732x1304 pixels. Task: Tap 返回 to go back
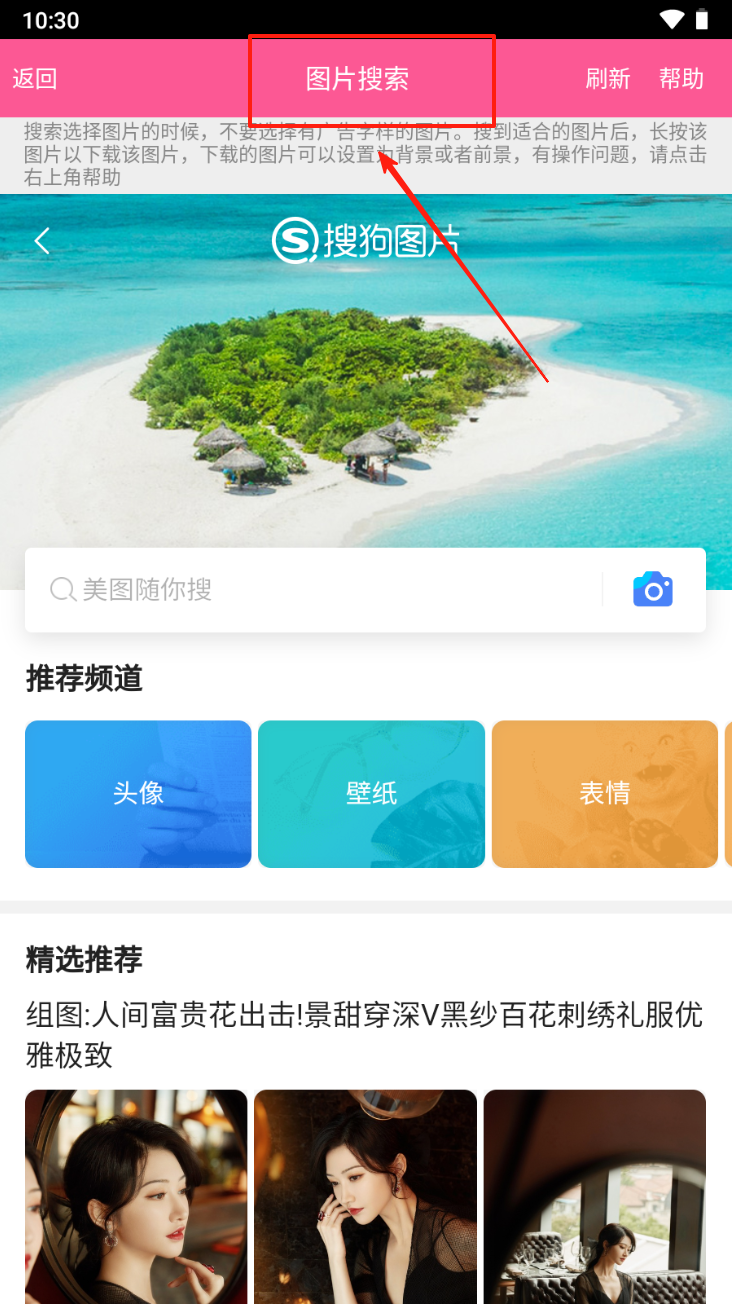click(34, 79)
